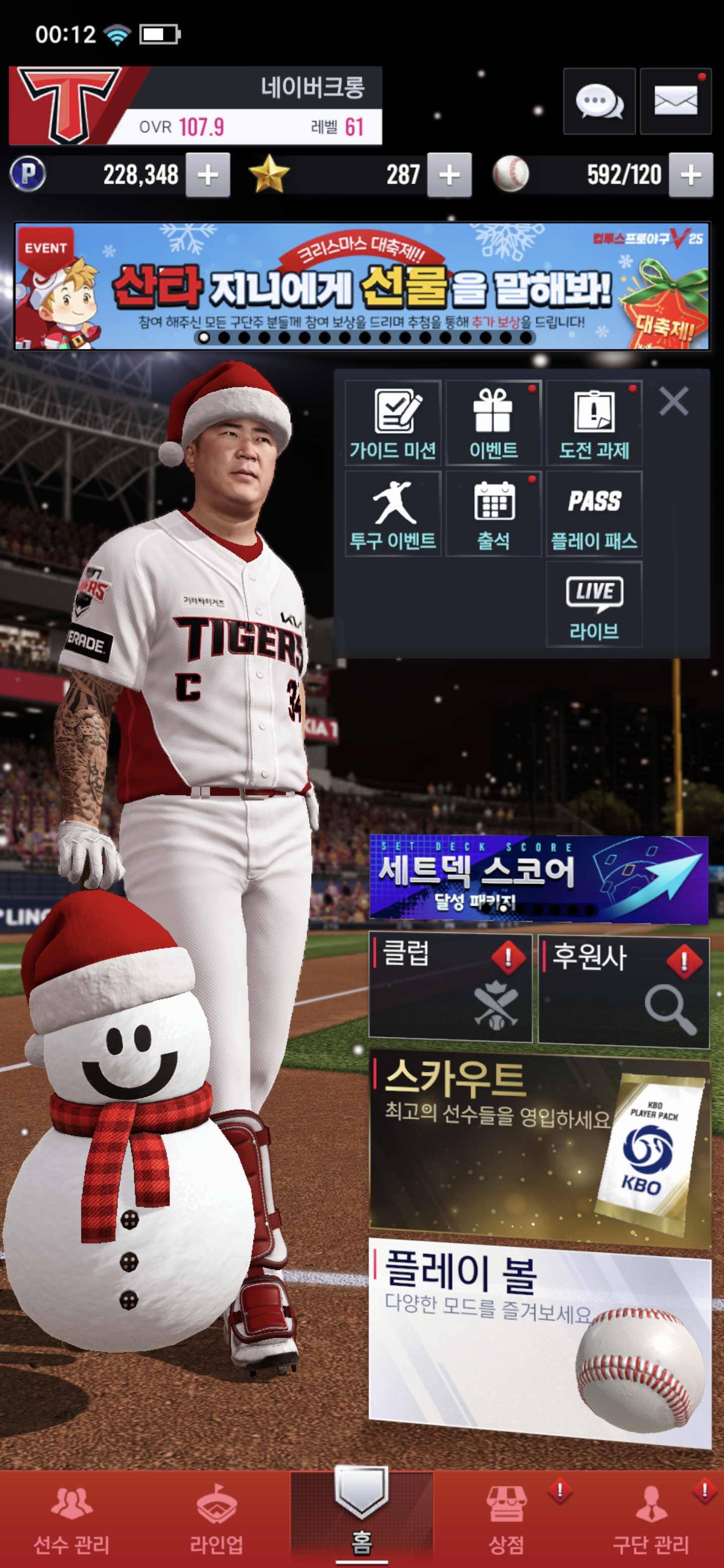Open 플레이 패스

click(x=594, y=514)
